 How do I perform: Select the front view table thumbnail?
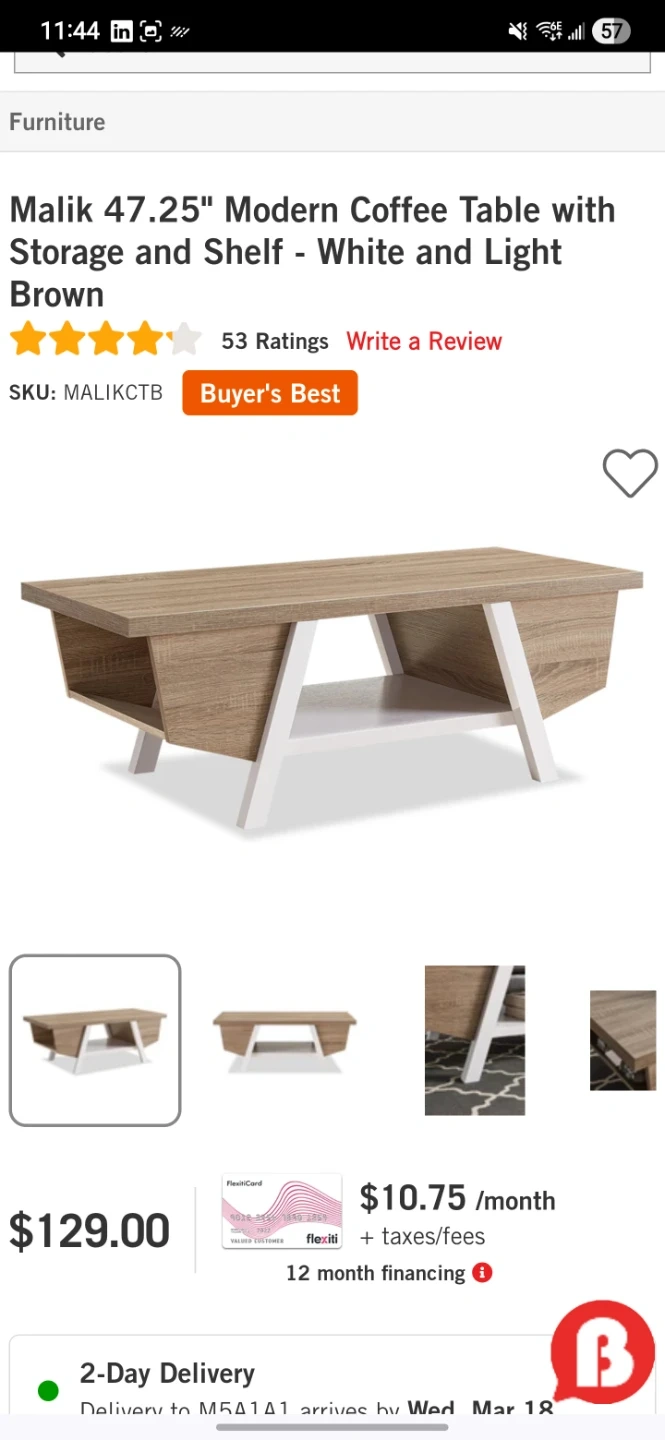pos(284,1040)
